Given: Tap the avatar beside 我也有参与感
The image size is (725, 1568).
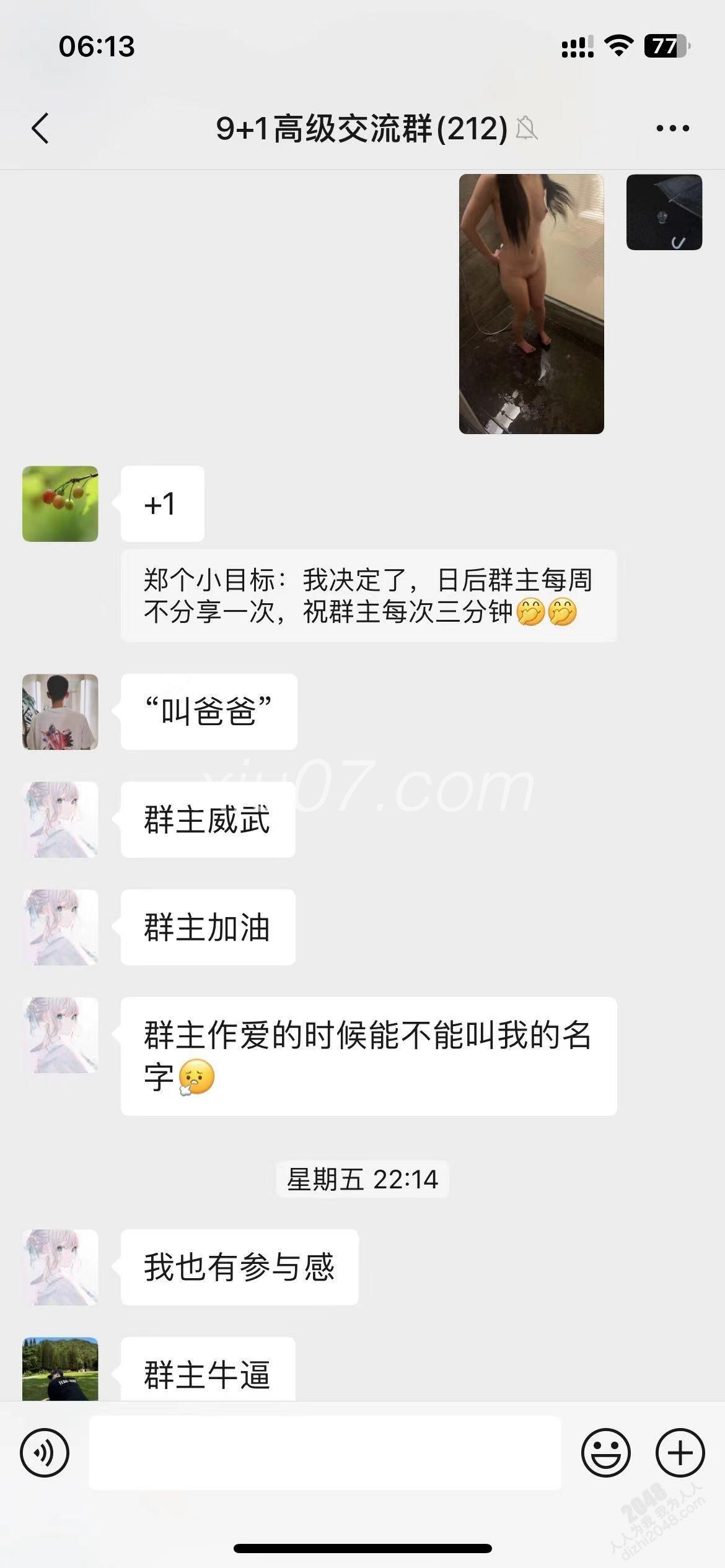Looking at the screenshot, I should click(x=60, y=1267).
